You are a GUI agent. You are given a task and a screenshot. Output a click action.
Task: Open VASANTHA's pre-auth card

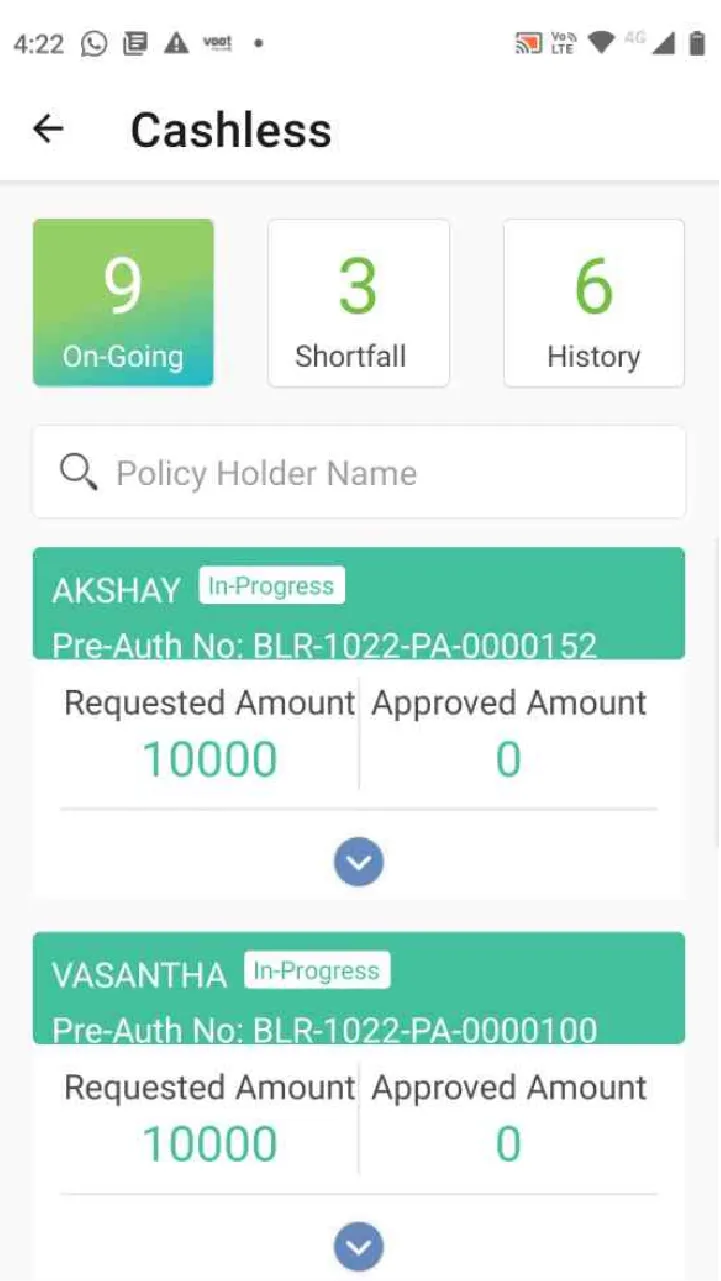pos(359,988)
